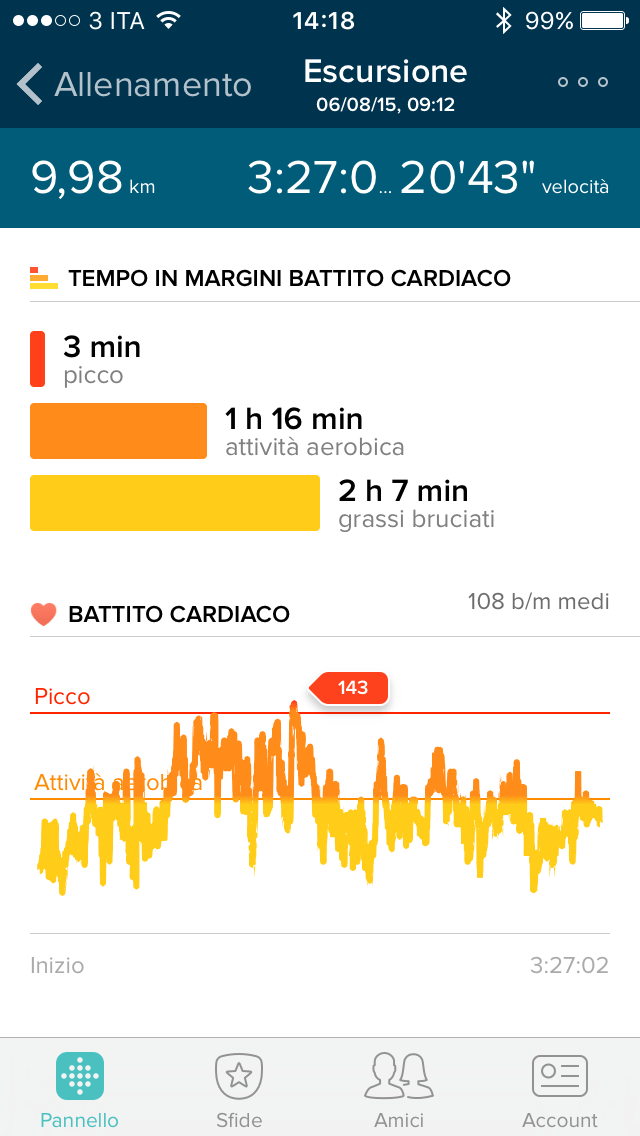This screenshot has width=640, height=1136.
Task: Go to the Amici tab
Action: click(x=399, y=1088)
